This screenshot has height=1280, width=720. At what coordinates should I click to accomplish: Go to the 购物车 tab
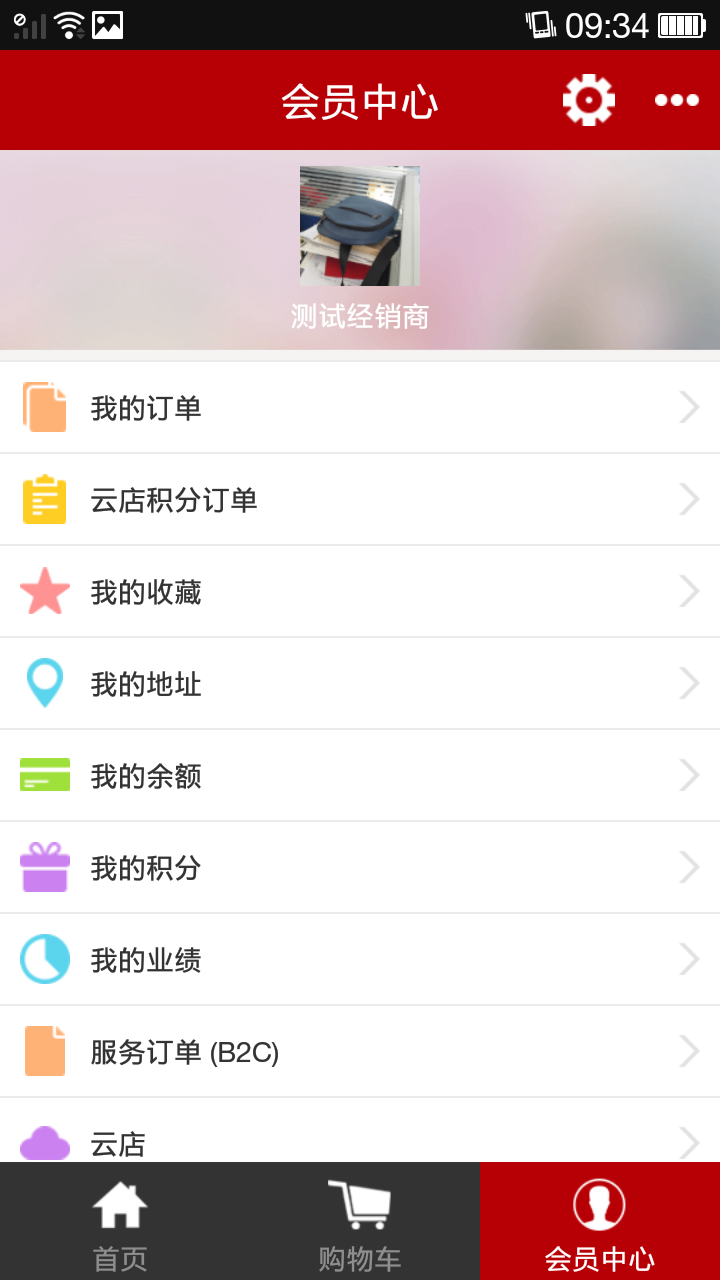(360, 1222)
